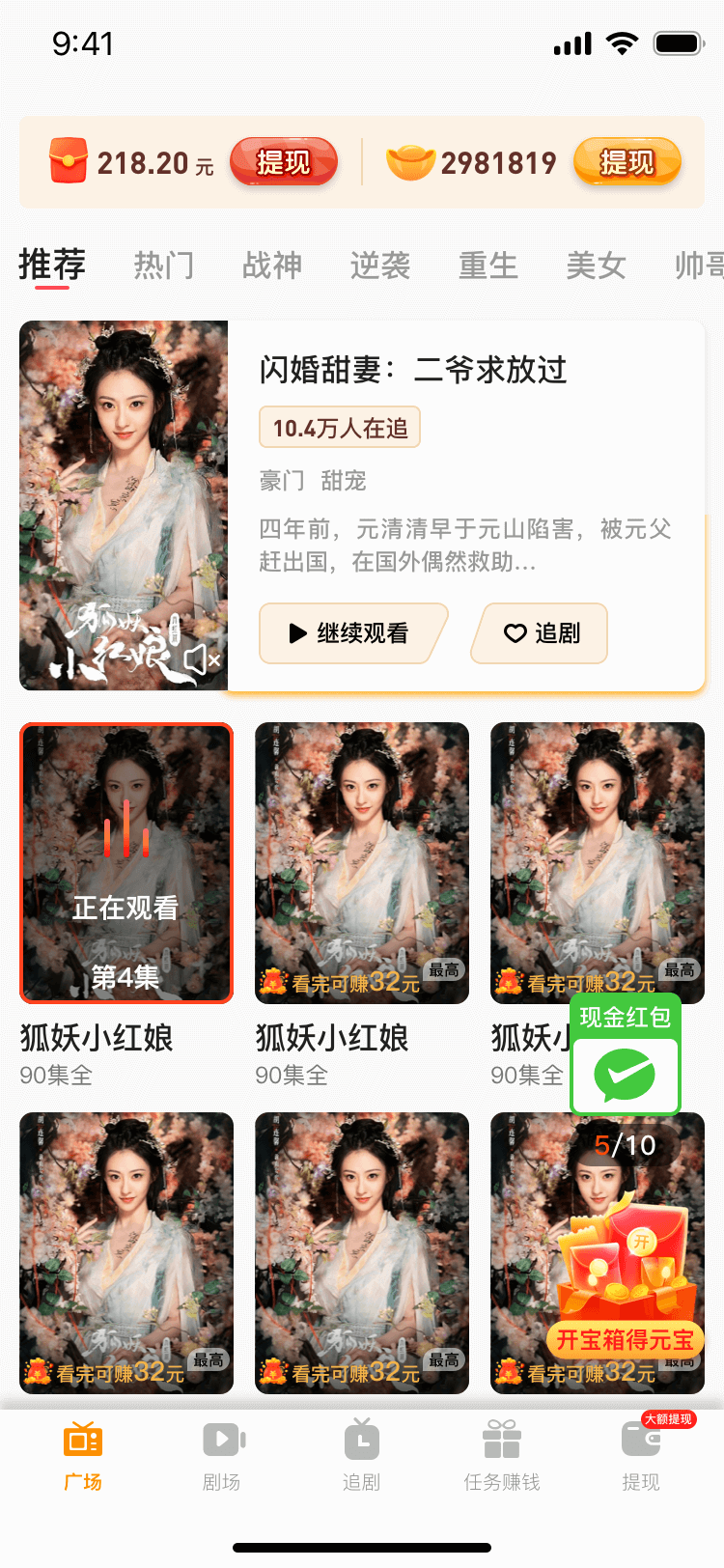The height and width of the screenshot is (1568, 724).
Task: Open the 追剧 tab in bottom navigation
Action: click(x=362, y=1456)
